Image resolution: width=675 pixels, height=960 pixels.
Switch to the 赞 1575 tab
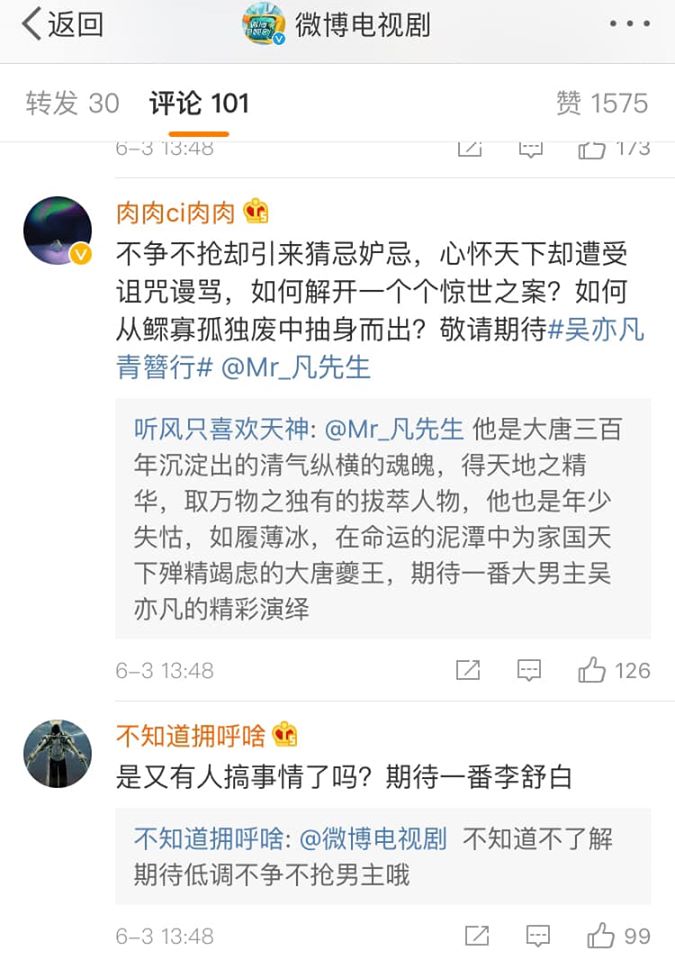[x=601, y=103]
